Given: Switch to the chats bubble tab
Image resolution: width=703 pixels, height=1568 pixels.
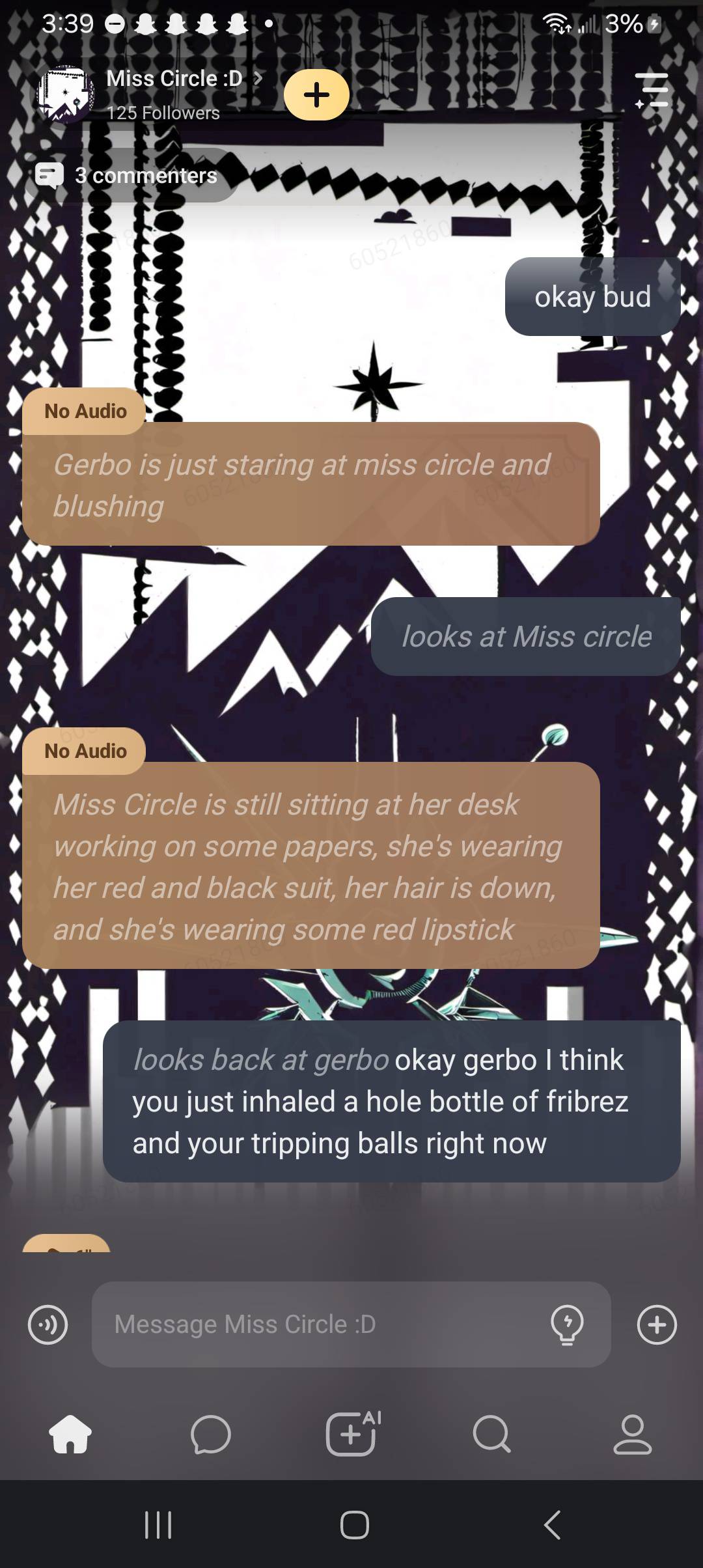Looking at the screenshot, I should [x=210, y=1434].
